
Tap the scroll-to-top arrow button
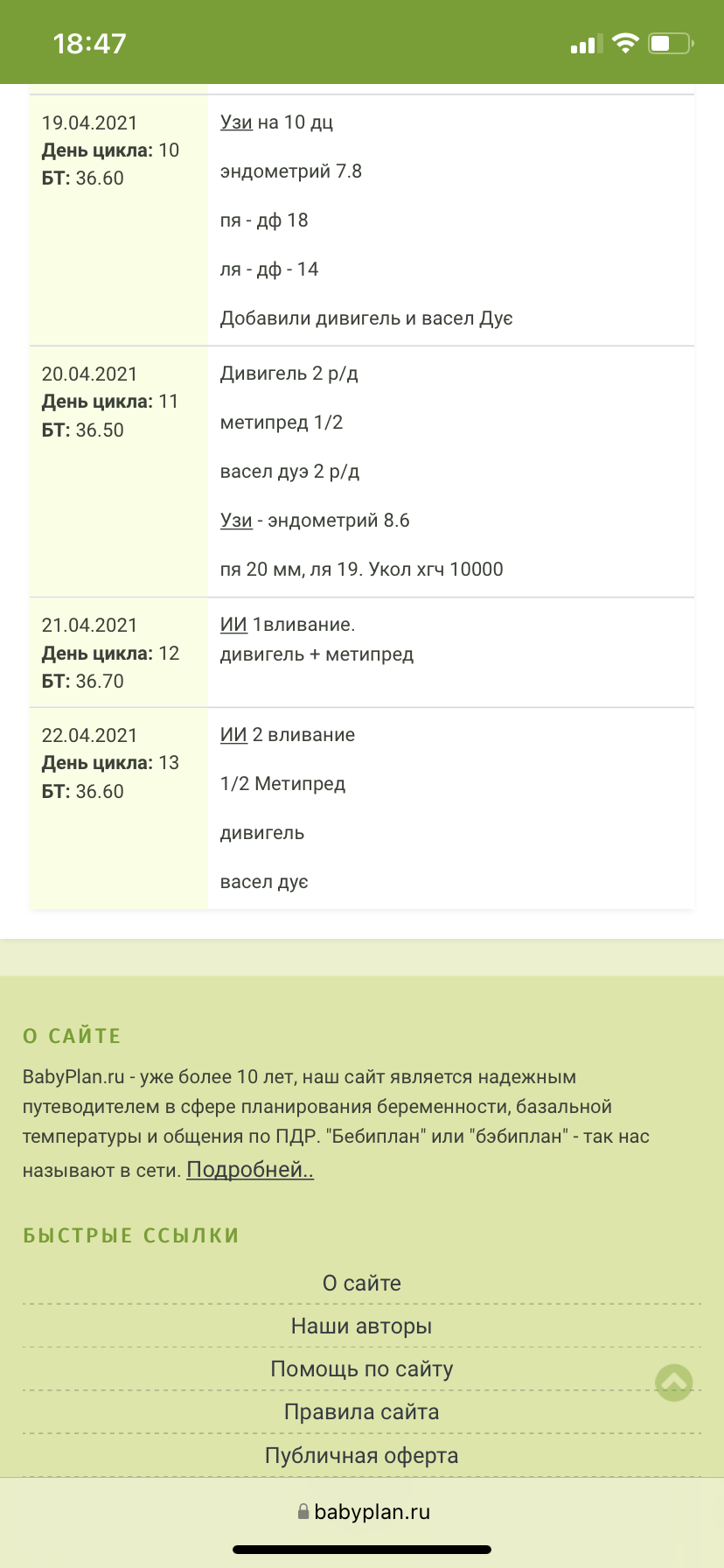pos(674,1382)
